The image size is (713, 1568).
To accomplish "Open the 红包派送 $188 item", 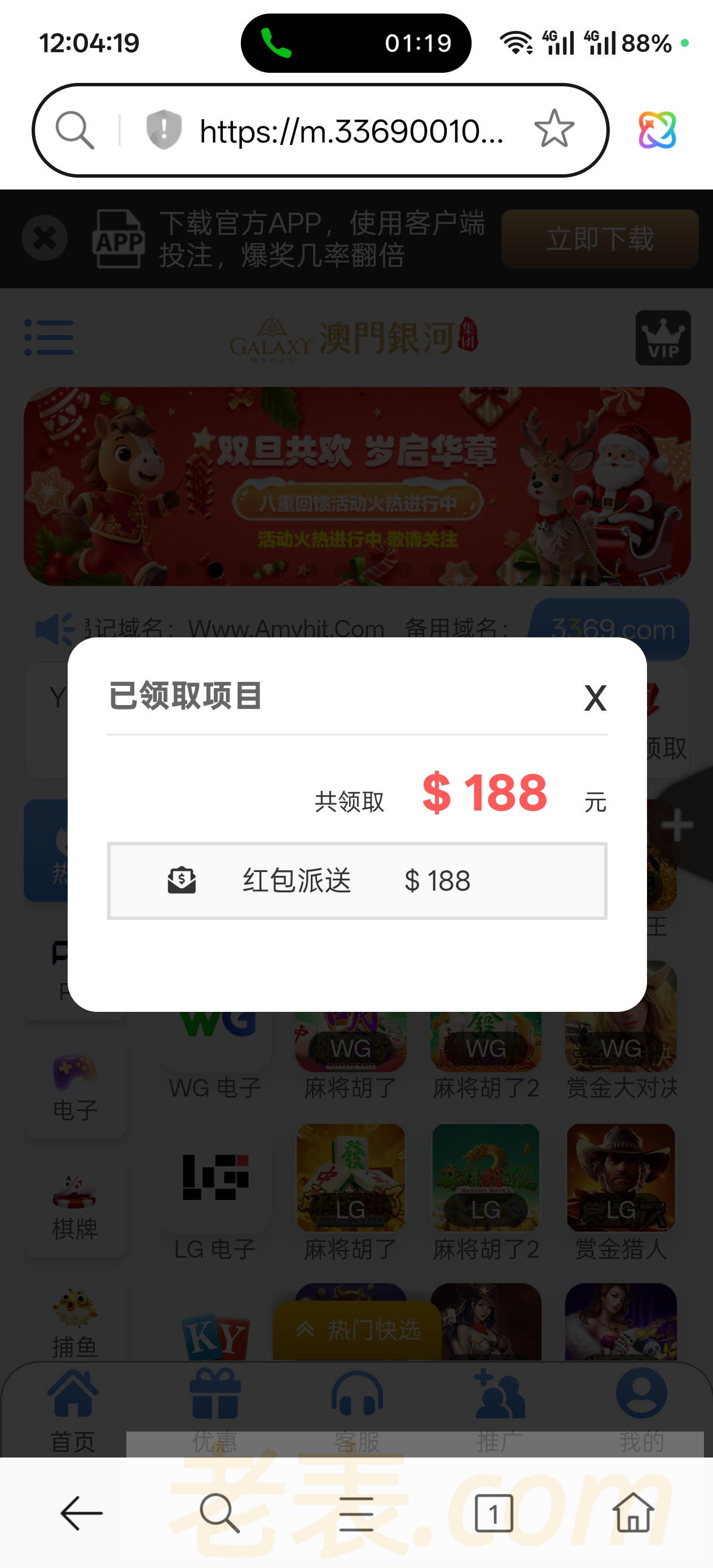I will click(x=357, y=881).
